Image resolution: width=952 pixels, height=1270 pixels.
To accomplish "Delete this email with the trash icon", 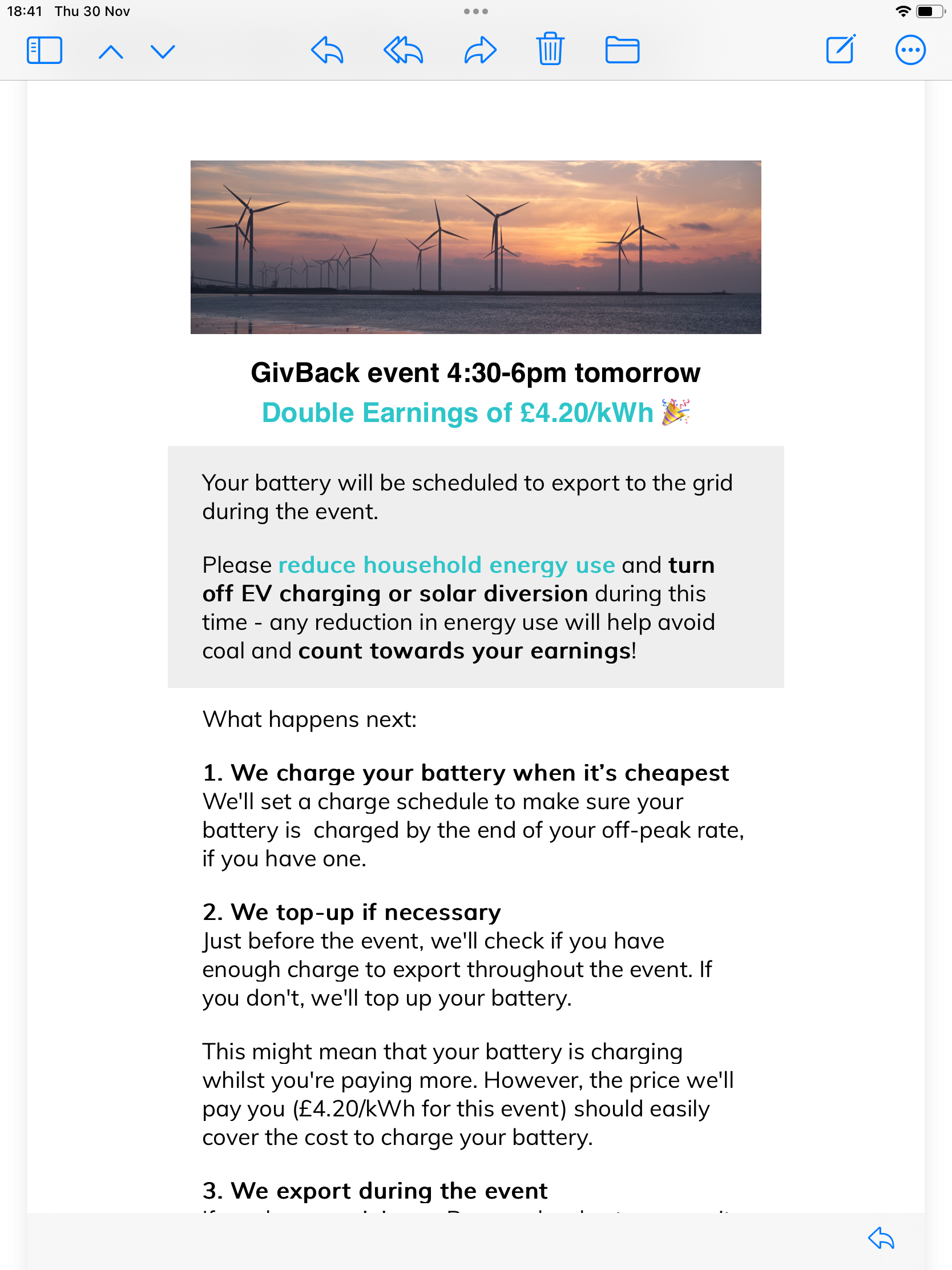I will [550, 49].
